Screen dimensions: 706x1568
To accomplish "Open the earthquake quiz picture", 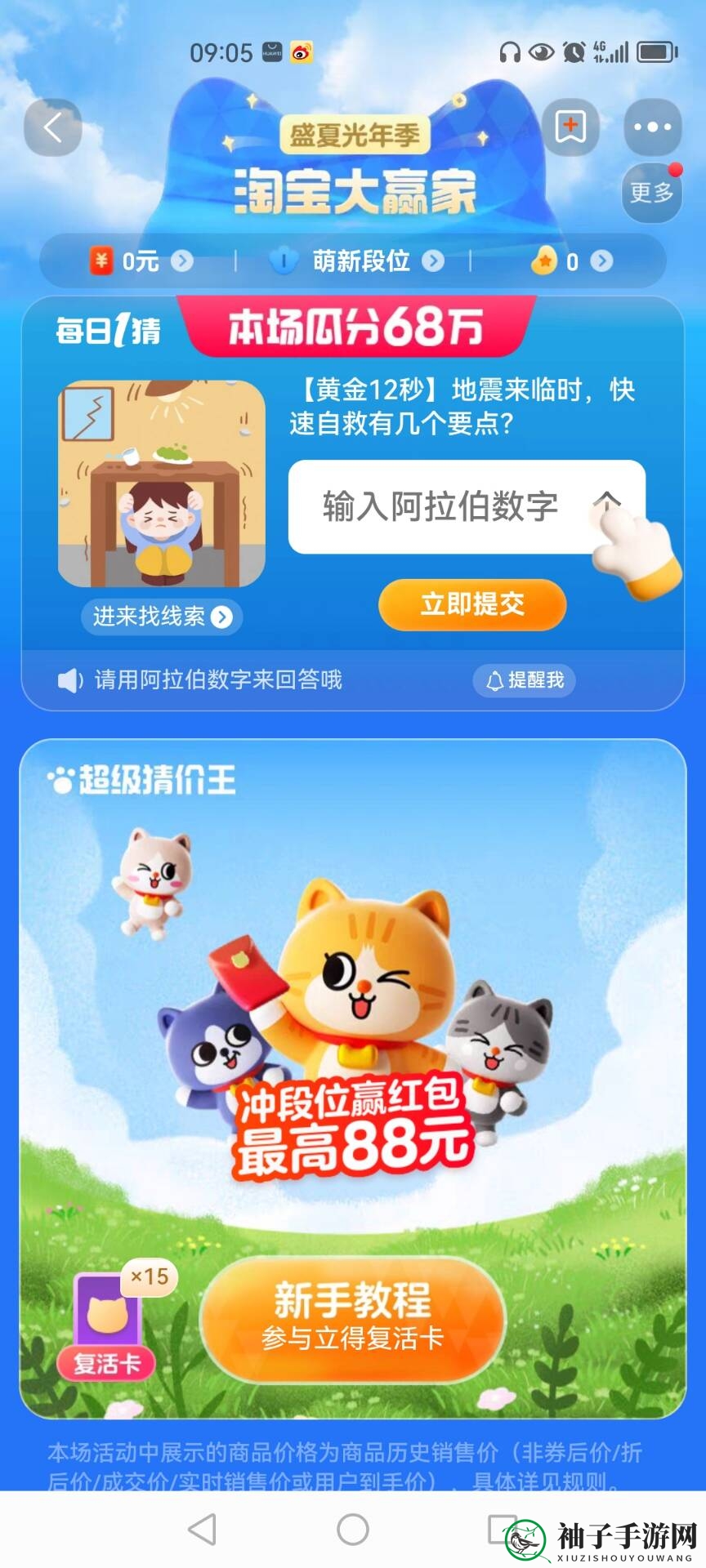I will coord(162,483).
